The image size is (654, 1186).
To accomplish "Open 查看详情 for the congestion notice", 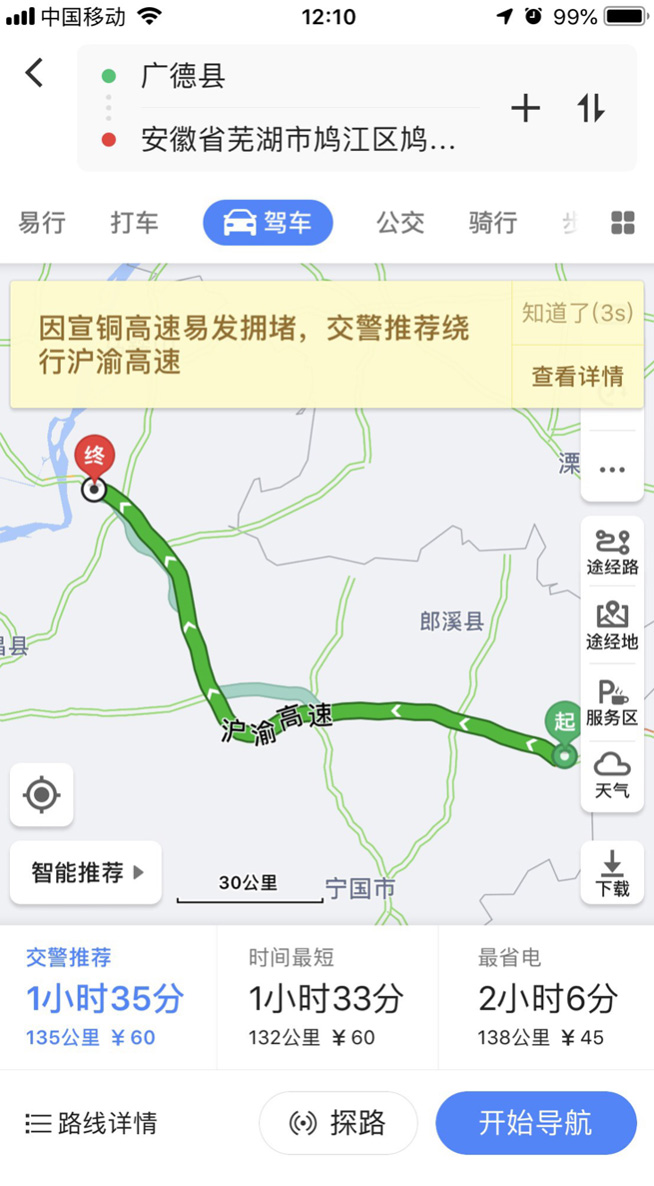I will click(x=578, y=376).
